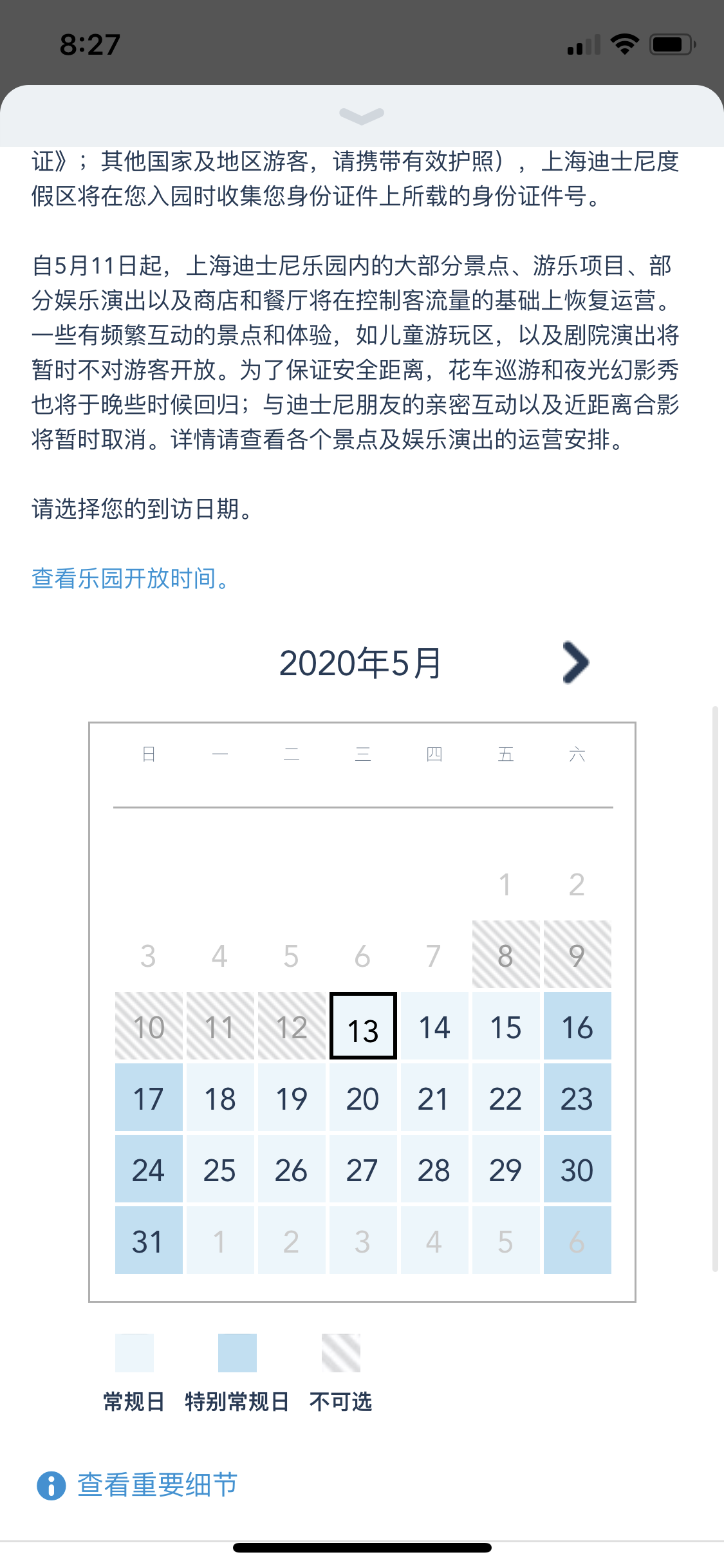Choose May 29 on the calendar
724x1568 pixels.
tap(506, 1169)
